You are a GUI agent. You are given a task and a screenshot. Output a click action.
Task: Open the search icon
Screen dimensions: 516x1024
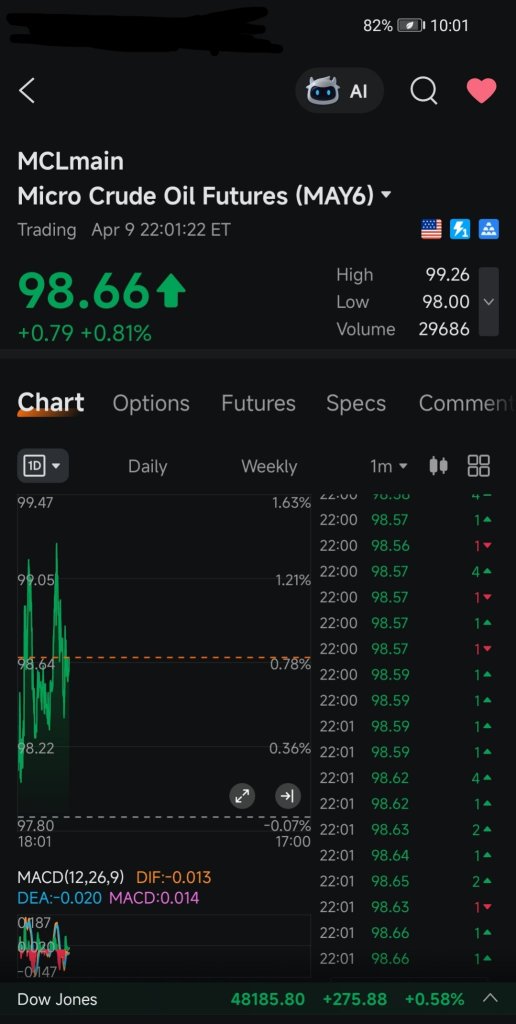point(423,91)
